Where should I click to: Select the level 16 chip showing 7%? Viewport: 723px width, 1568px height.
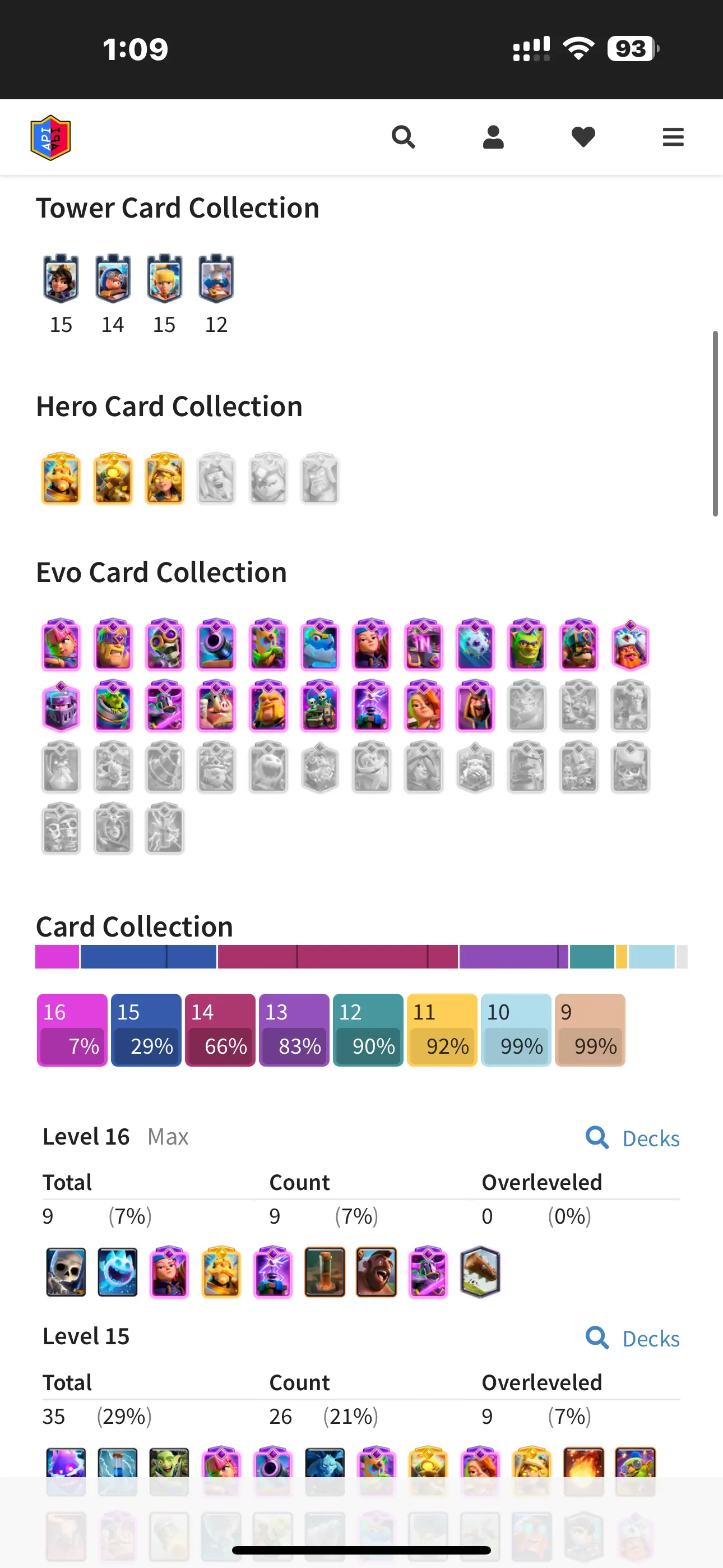(x=72, y=1030)
